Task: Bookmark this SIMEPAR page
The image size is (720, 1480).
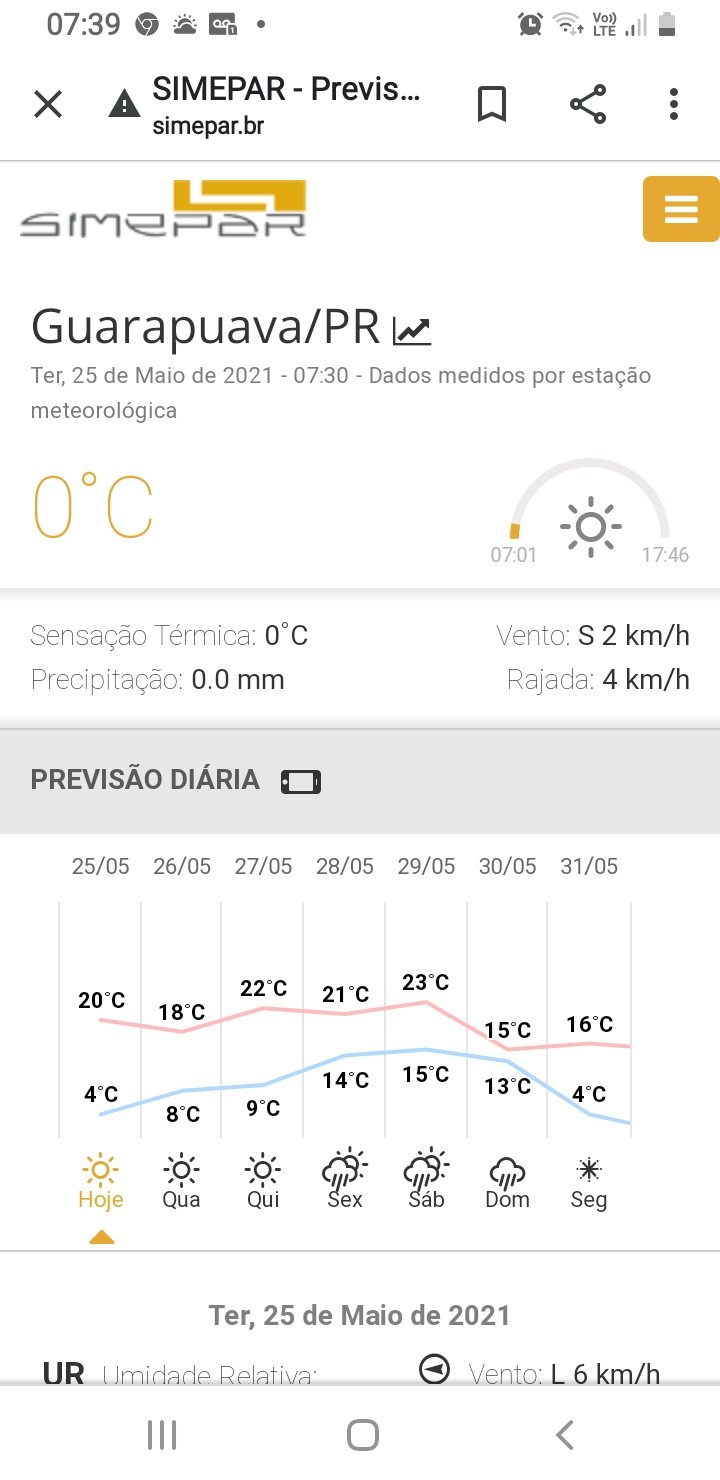Action: click(x=491, y=104)
